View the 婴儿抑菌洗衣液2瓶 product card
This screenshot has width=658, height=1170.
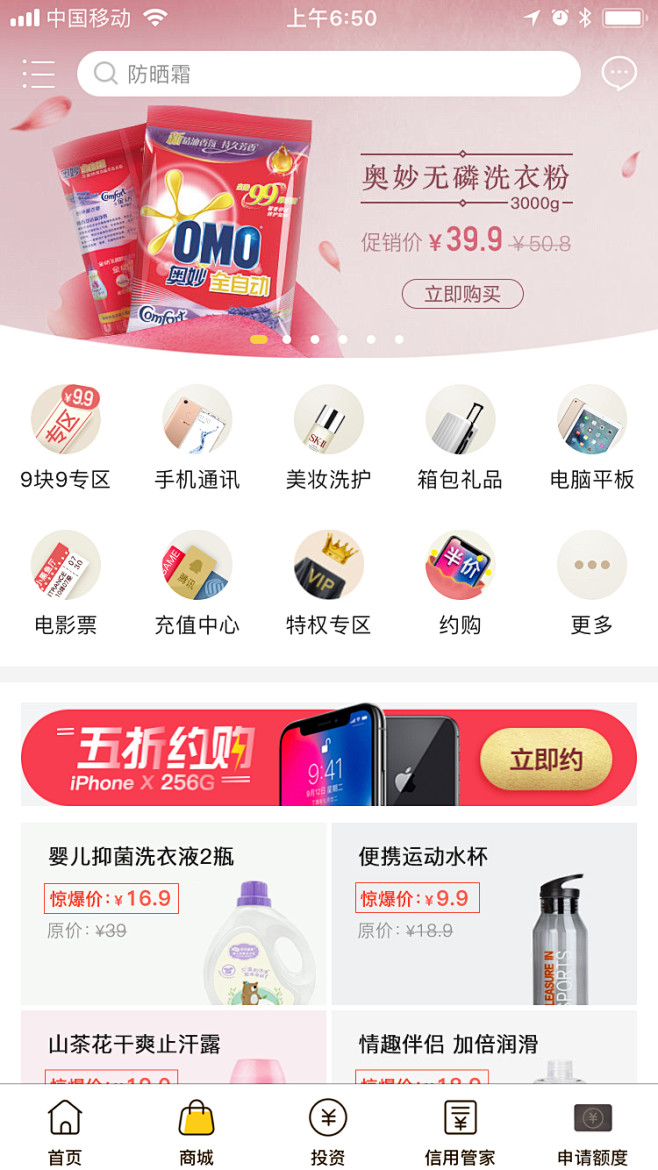tap(174, 913)
